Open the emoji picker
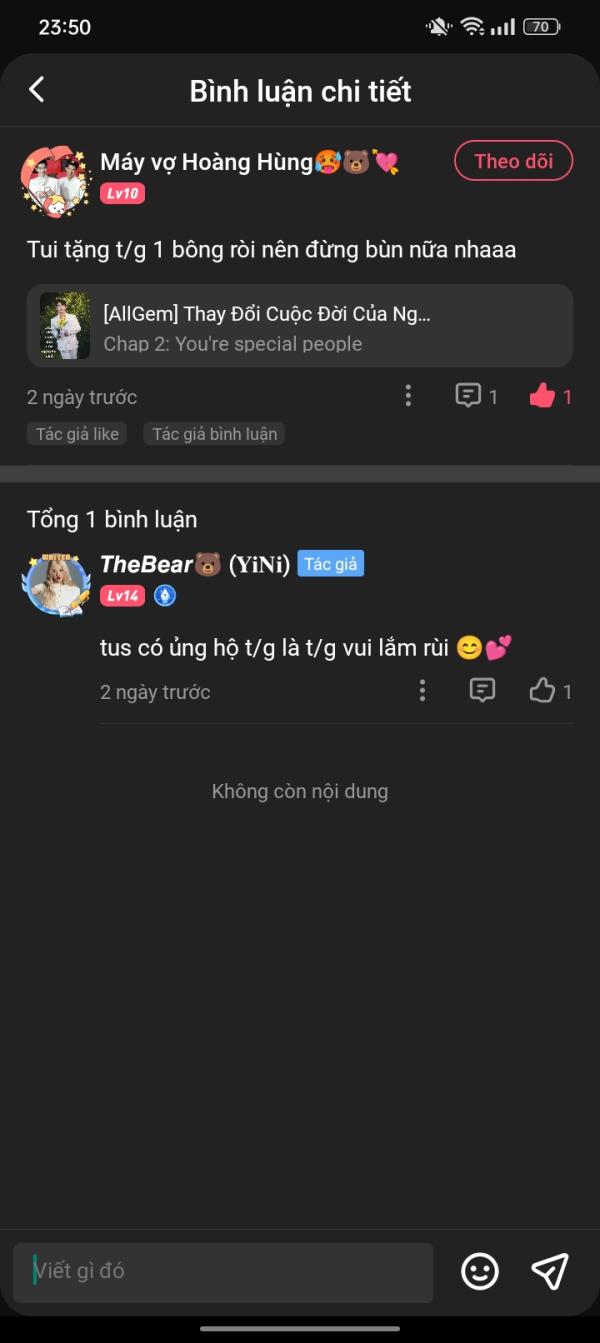The height and width of the screenshot is (1343, 600). (x=480, y=1271)
